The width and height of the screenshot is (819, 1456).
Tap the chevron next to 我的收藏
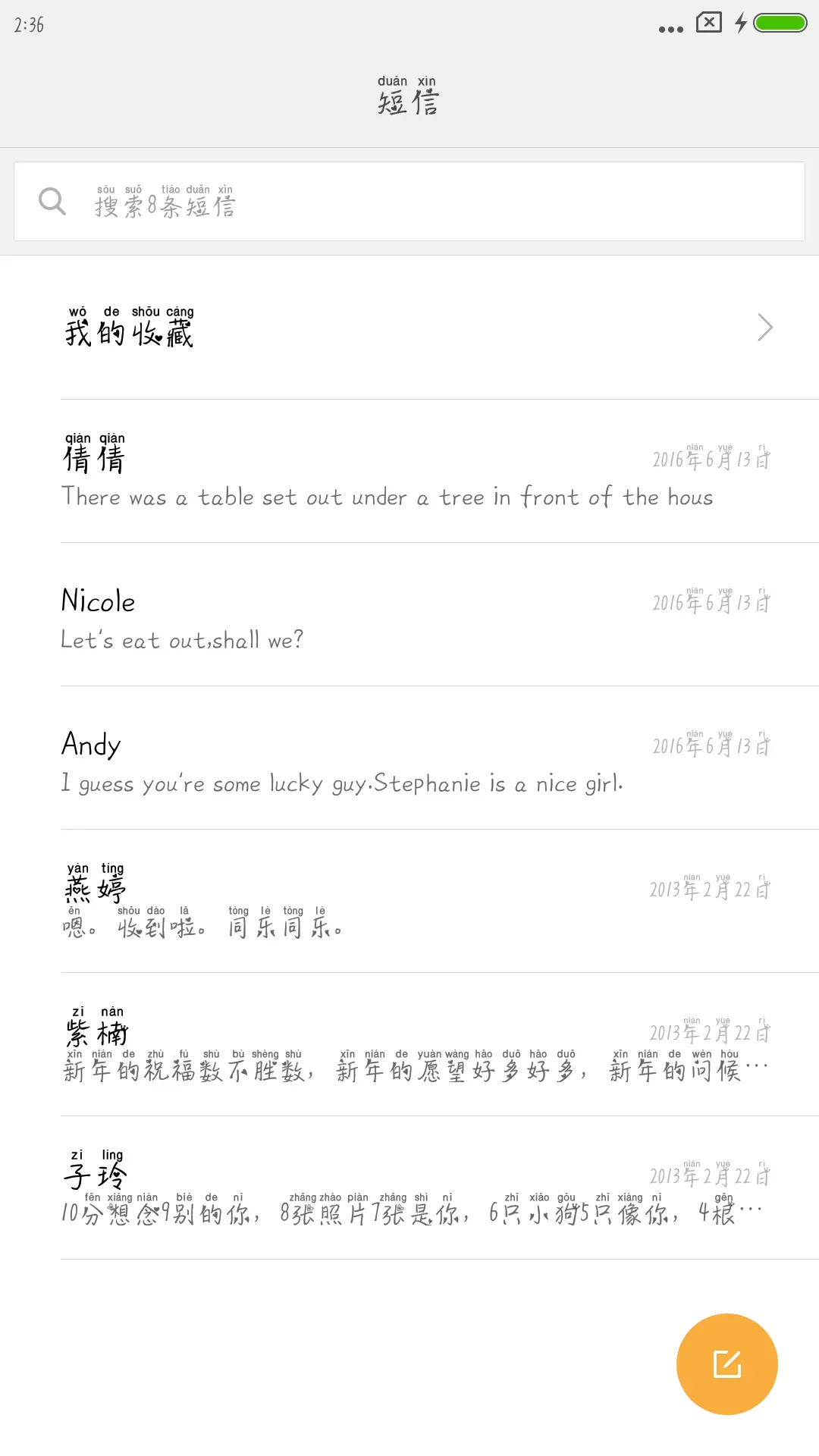coord(764,327)
